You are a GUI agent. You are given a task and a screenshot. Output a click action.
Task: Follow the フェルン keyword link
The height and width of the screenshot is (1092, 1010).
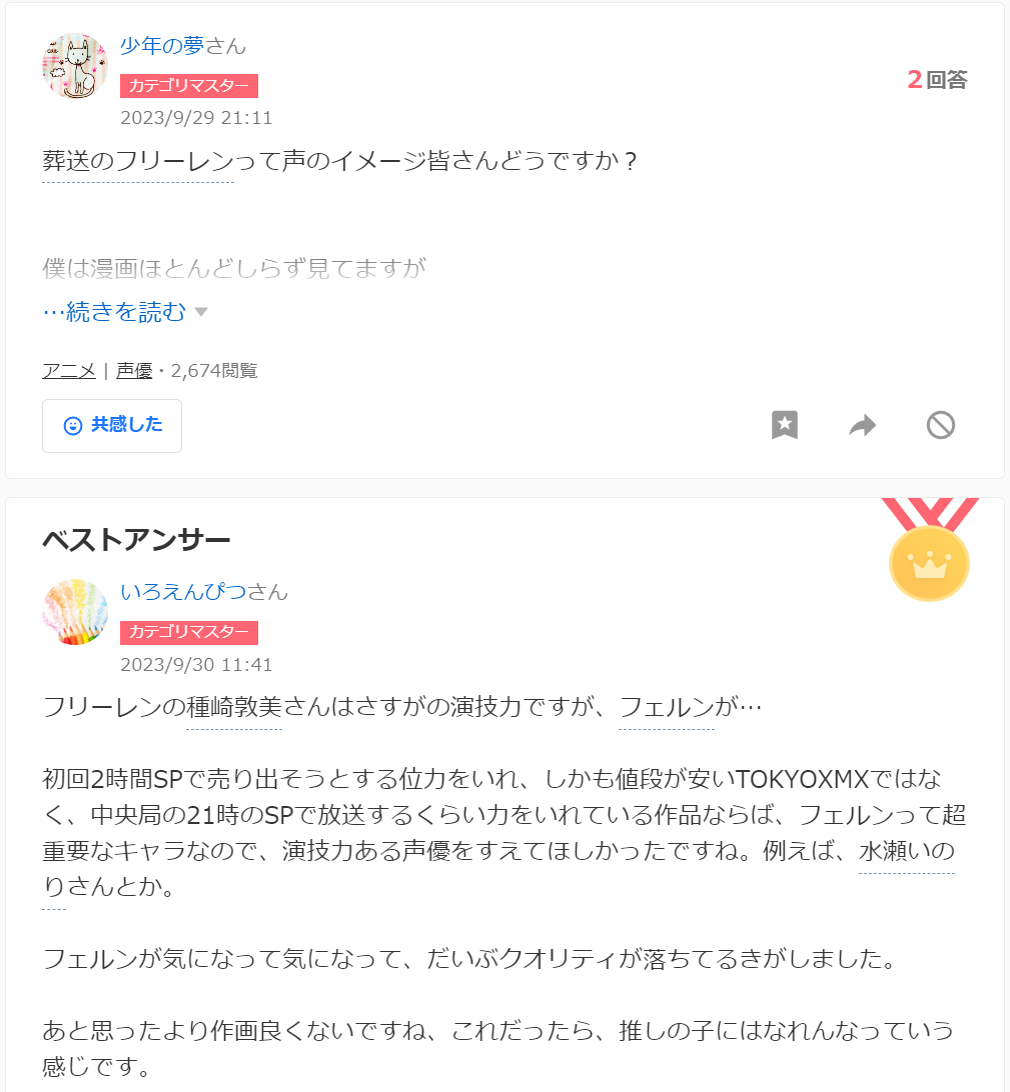[x=666, y=708]
